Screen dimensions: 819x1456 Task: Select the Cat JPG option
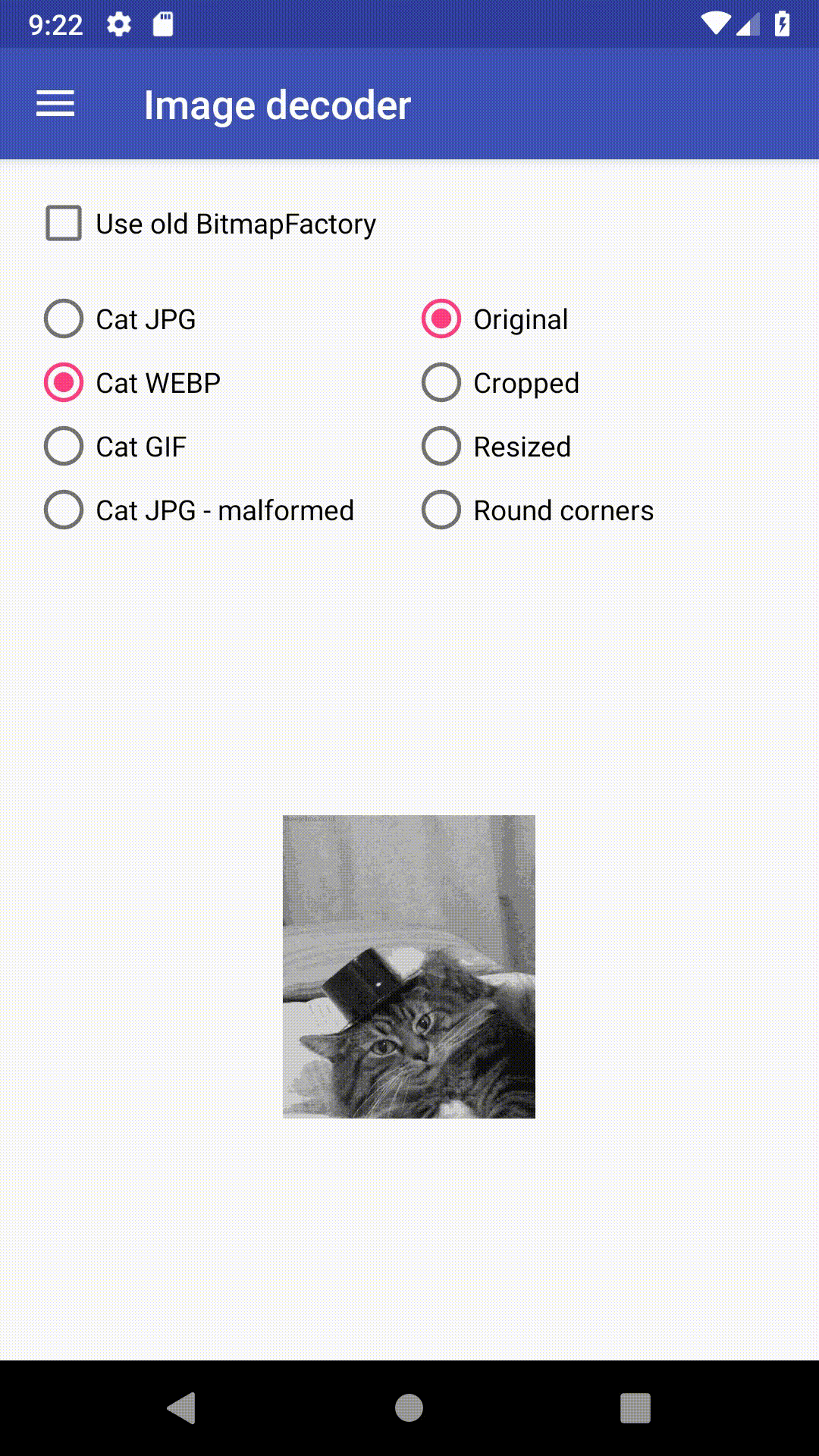click(x=64, y=319)
